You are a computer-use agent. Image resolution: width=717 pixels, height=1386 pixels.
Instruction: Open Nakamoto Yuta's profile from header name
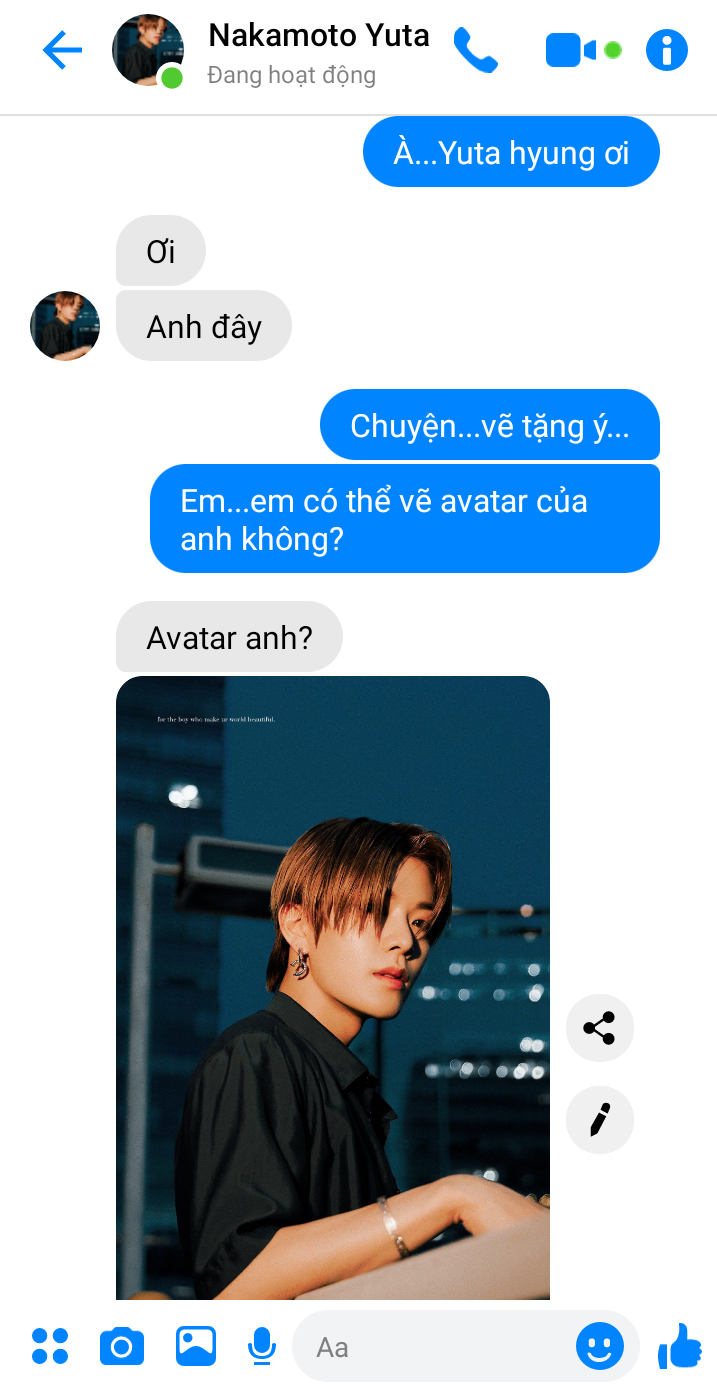click(x=318, y=36)
